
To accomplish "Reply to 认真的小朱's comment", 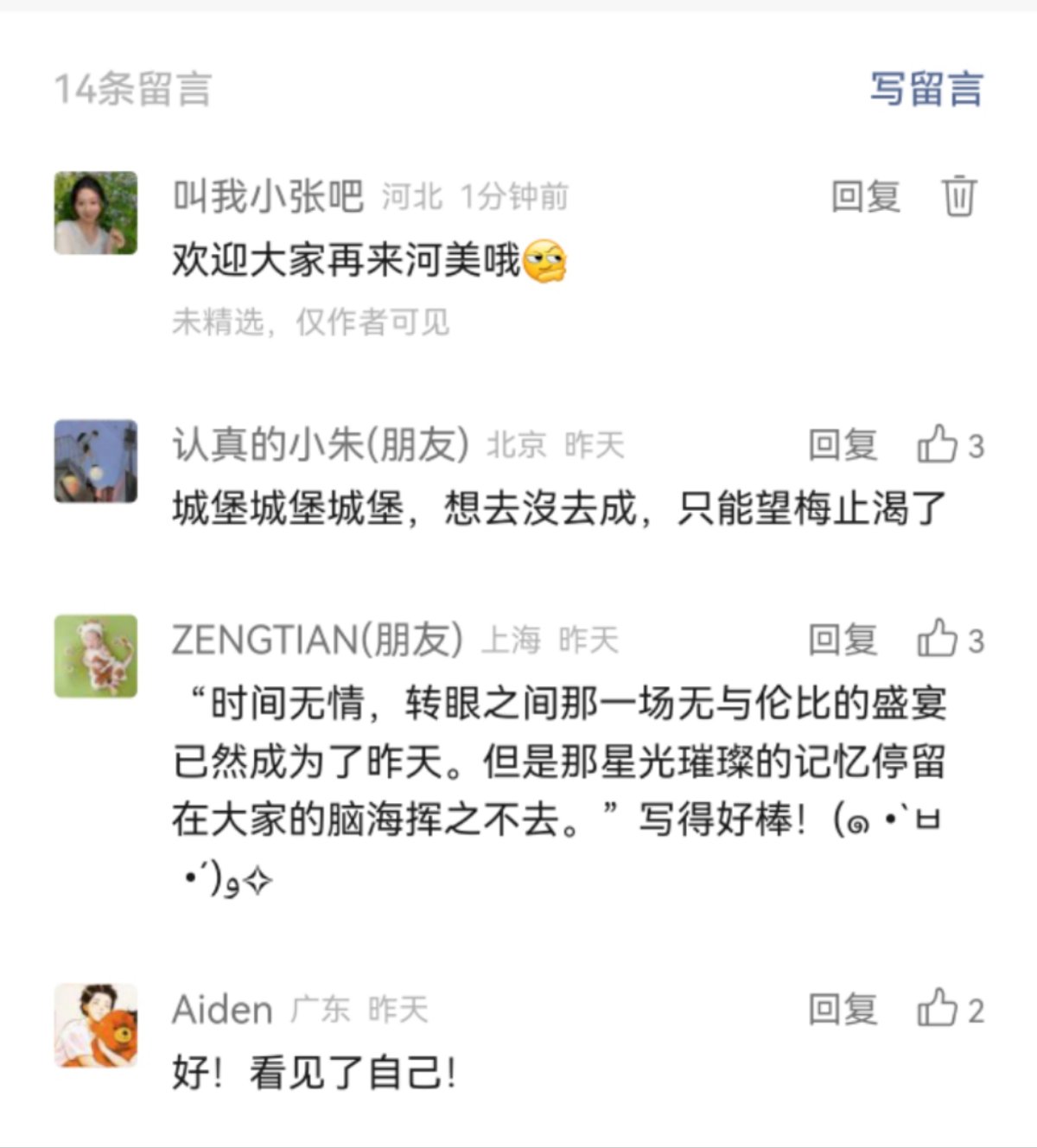I will (843, 445).
